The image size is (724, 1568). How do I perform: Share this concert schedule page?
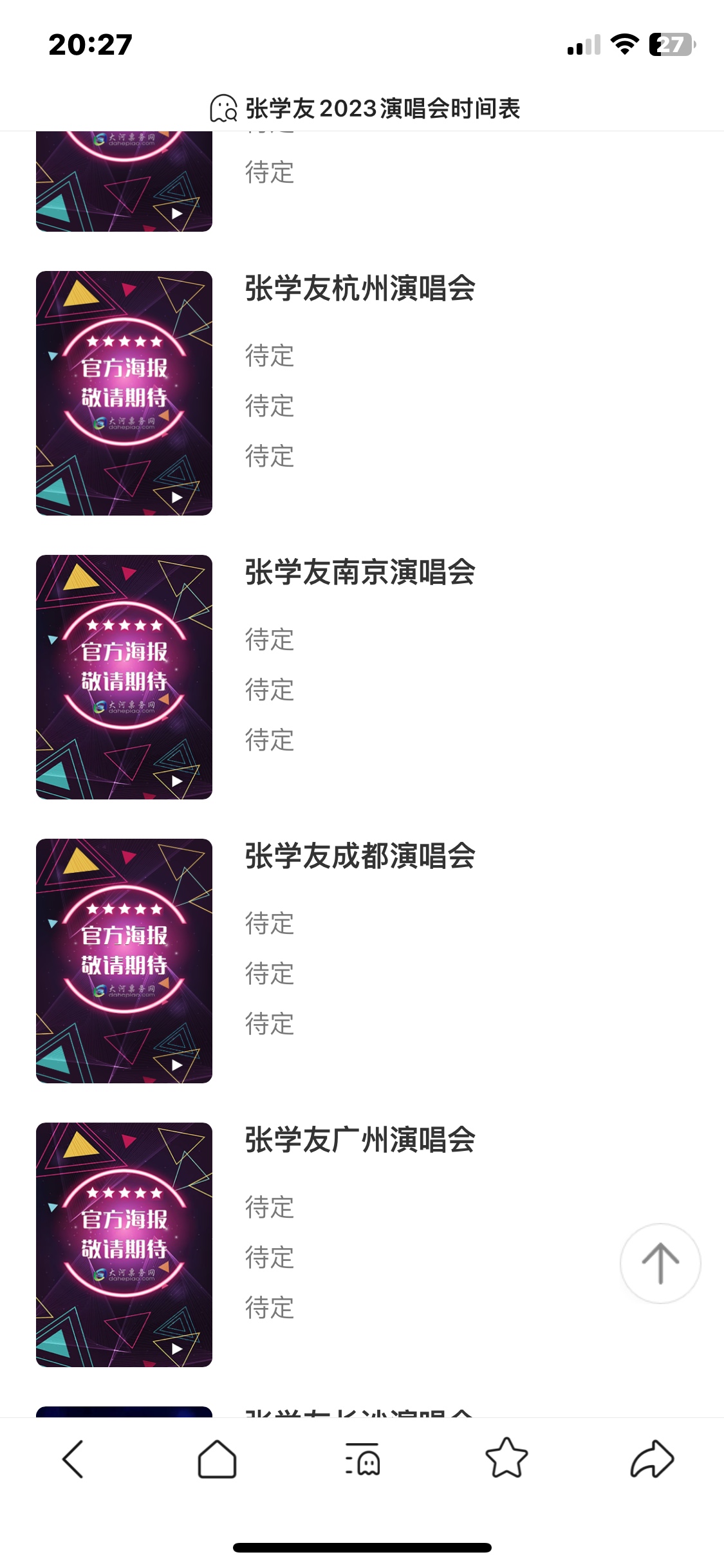[651, 1459]
